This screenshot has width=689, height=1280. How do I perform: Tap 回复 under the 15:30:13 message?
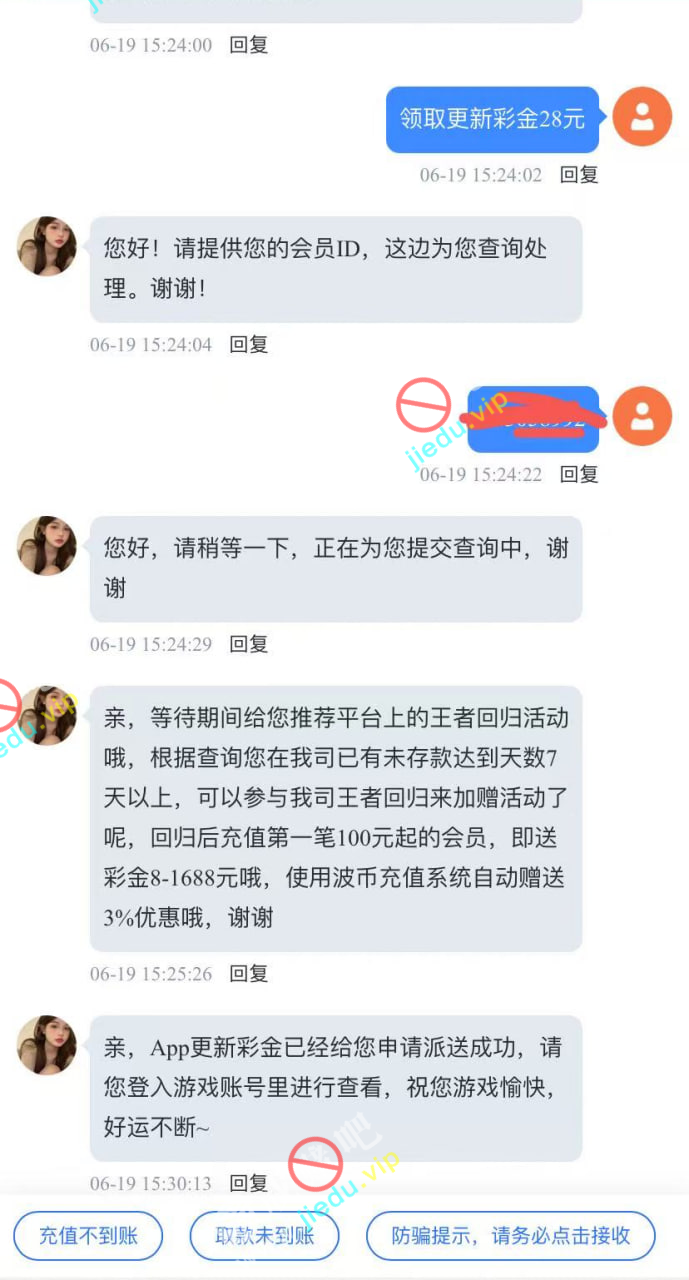[x=249, y=1184]
